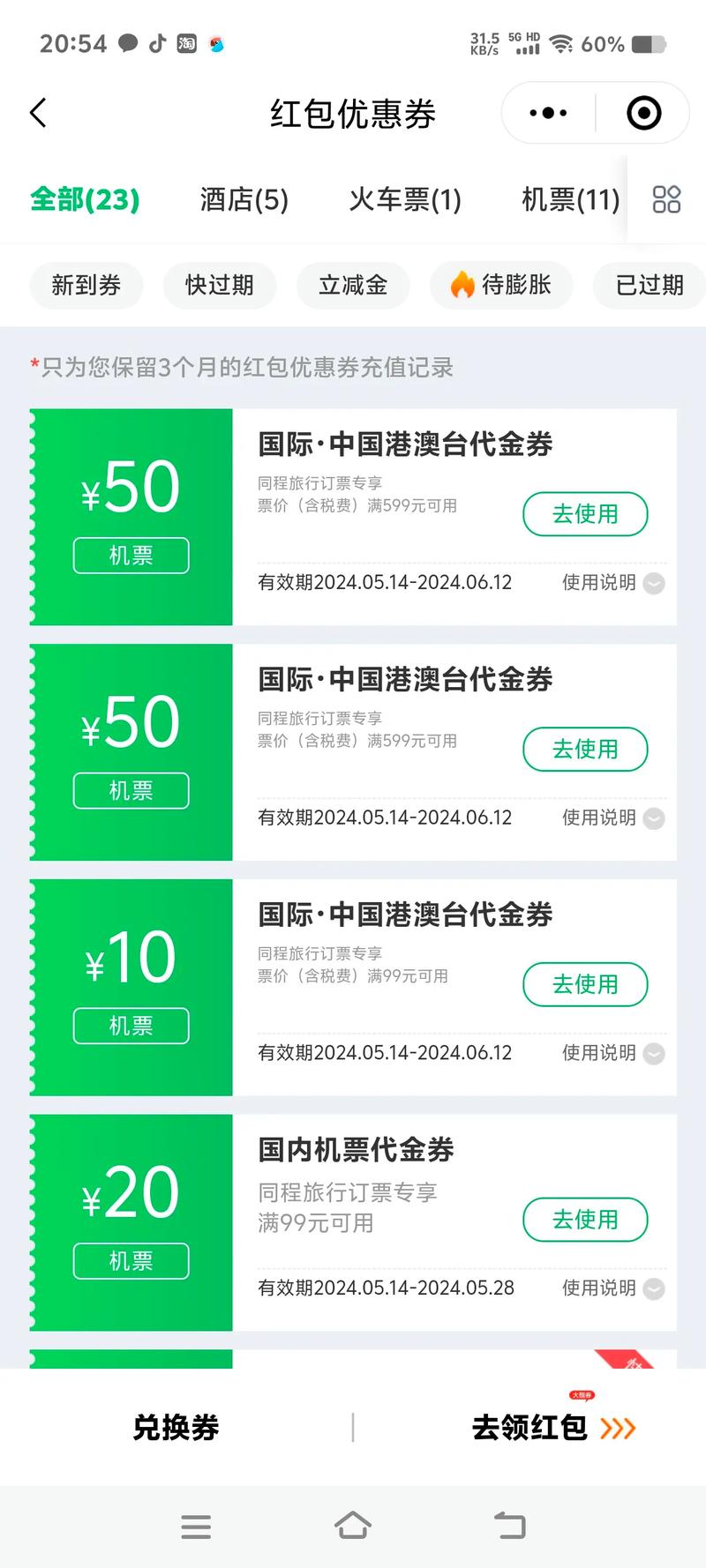Filter coupons by 快过期
706x1568 pixels.
click(x=220, y=285)
